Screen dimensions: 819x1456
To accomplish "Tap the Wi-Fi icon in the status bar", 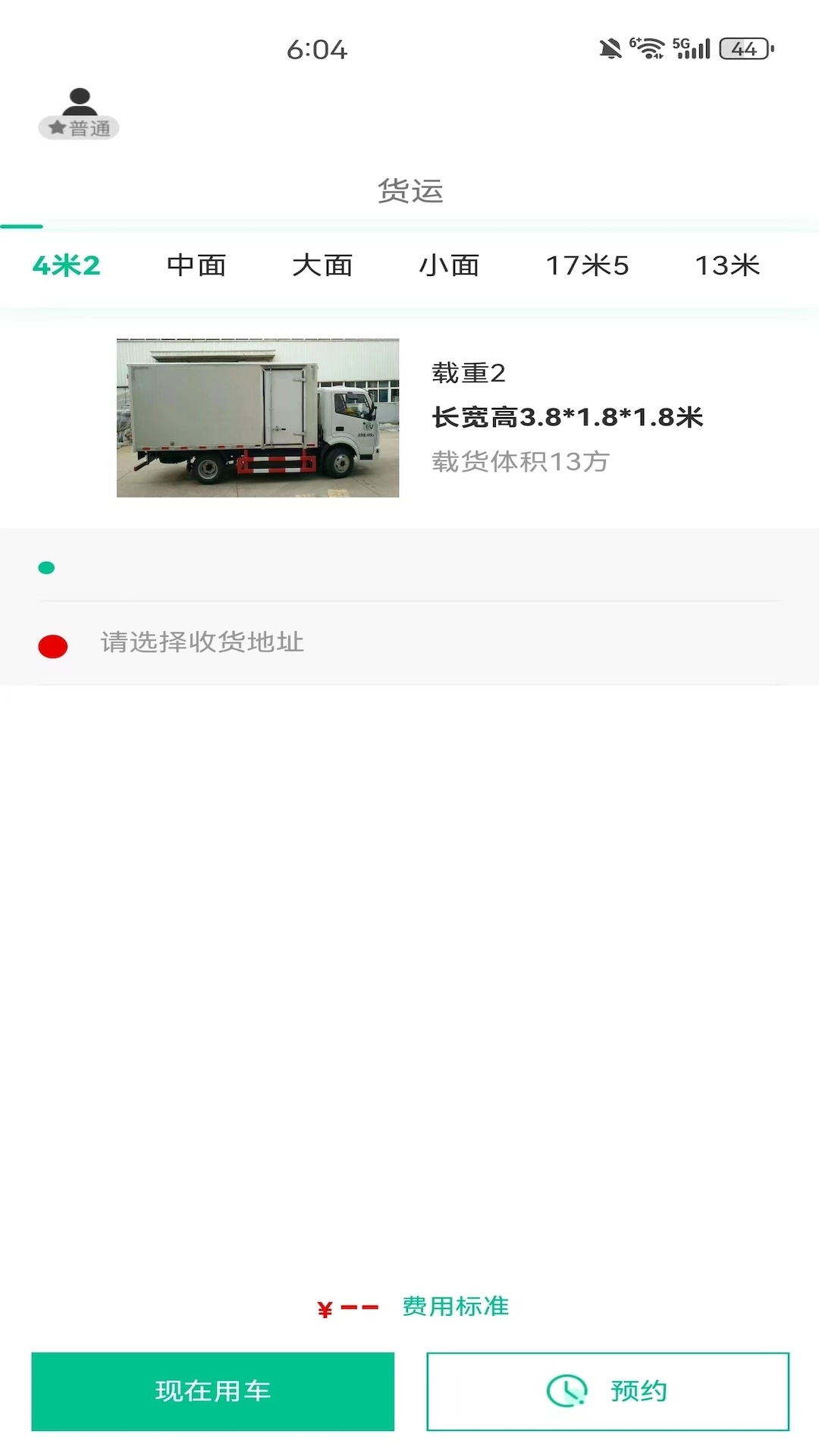I will 647,47.
